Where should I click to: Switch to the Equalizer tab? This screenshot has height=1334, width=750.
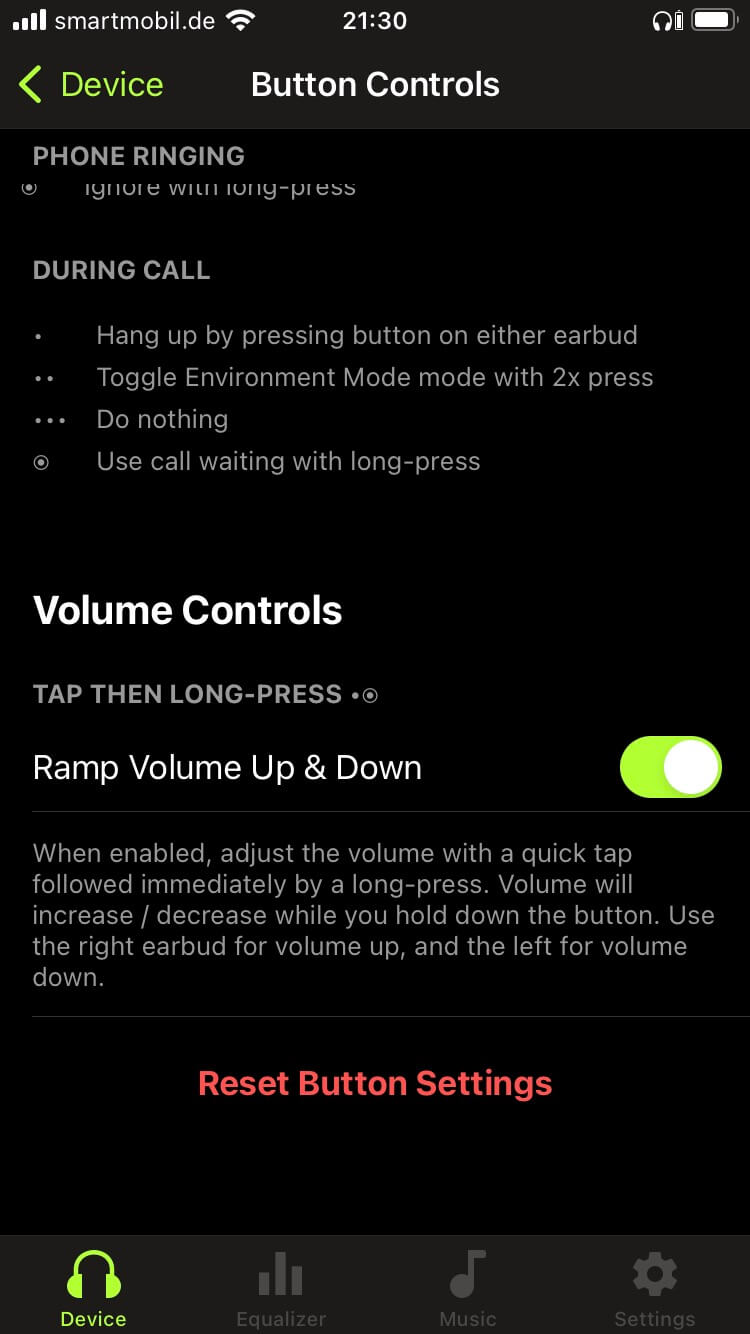coord(281,1288)
